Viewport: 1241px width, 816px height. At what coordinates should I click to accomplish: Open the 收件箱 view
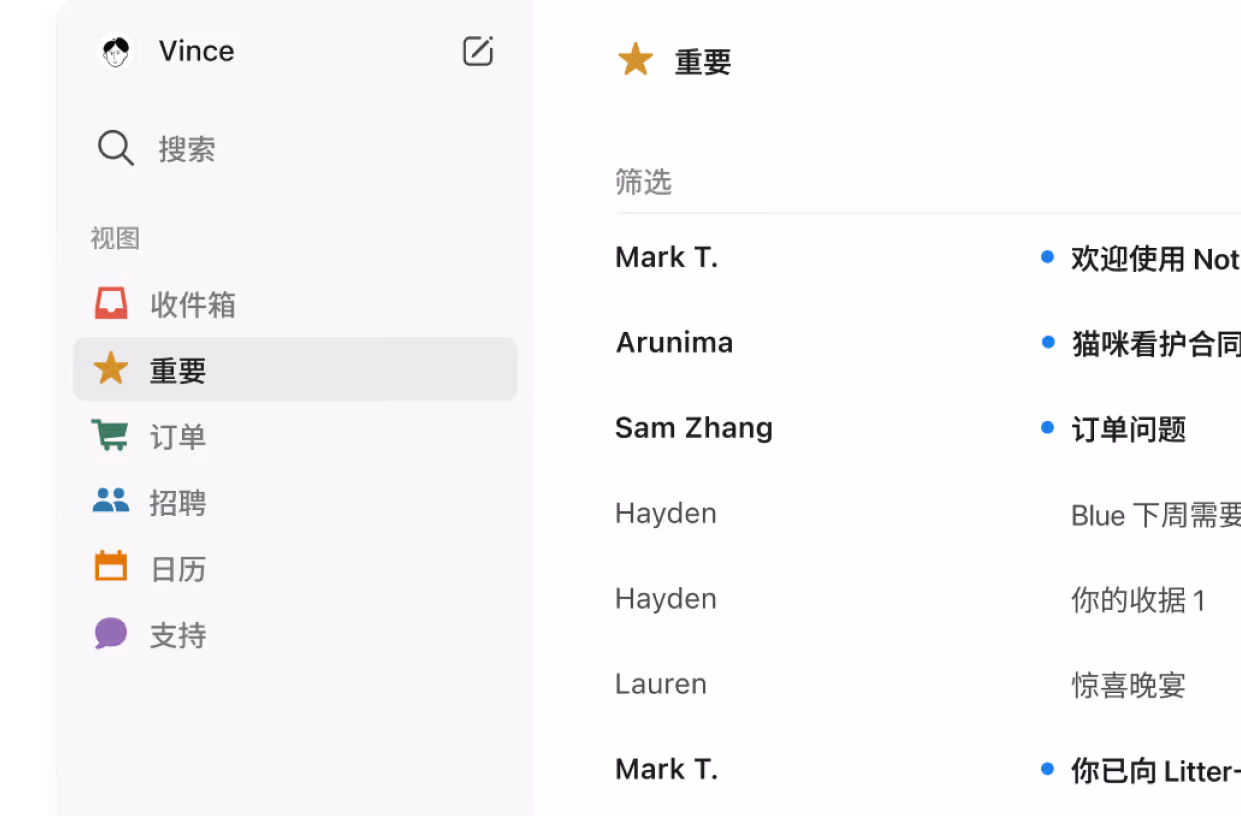click(x=192, y=304)
